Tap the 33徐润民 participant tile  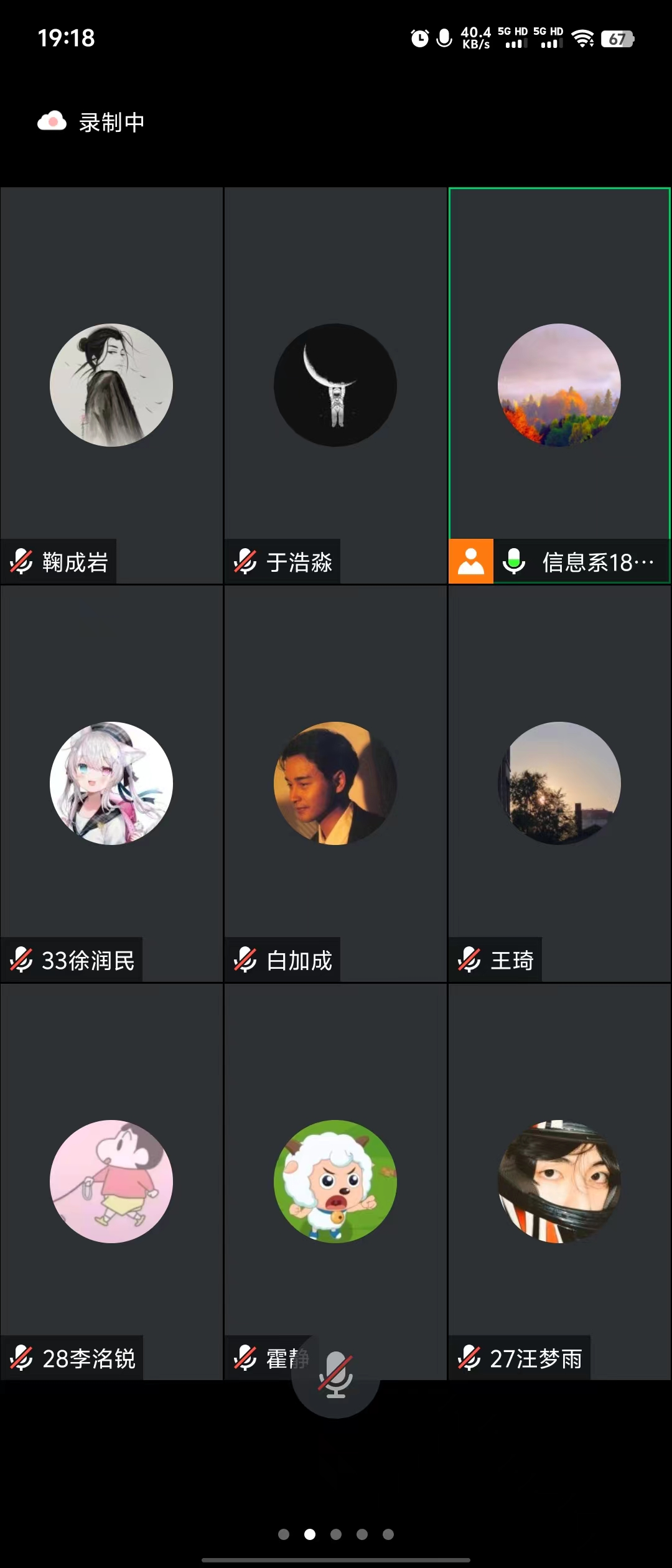point(111,783)
